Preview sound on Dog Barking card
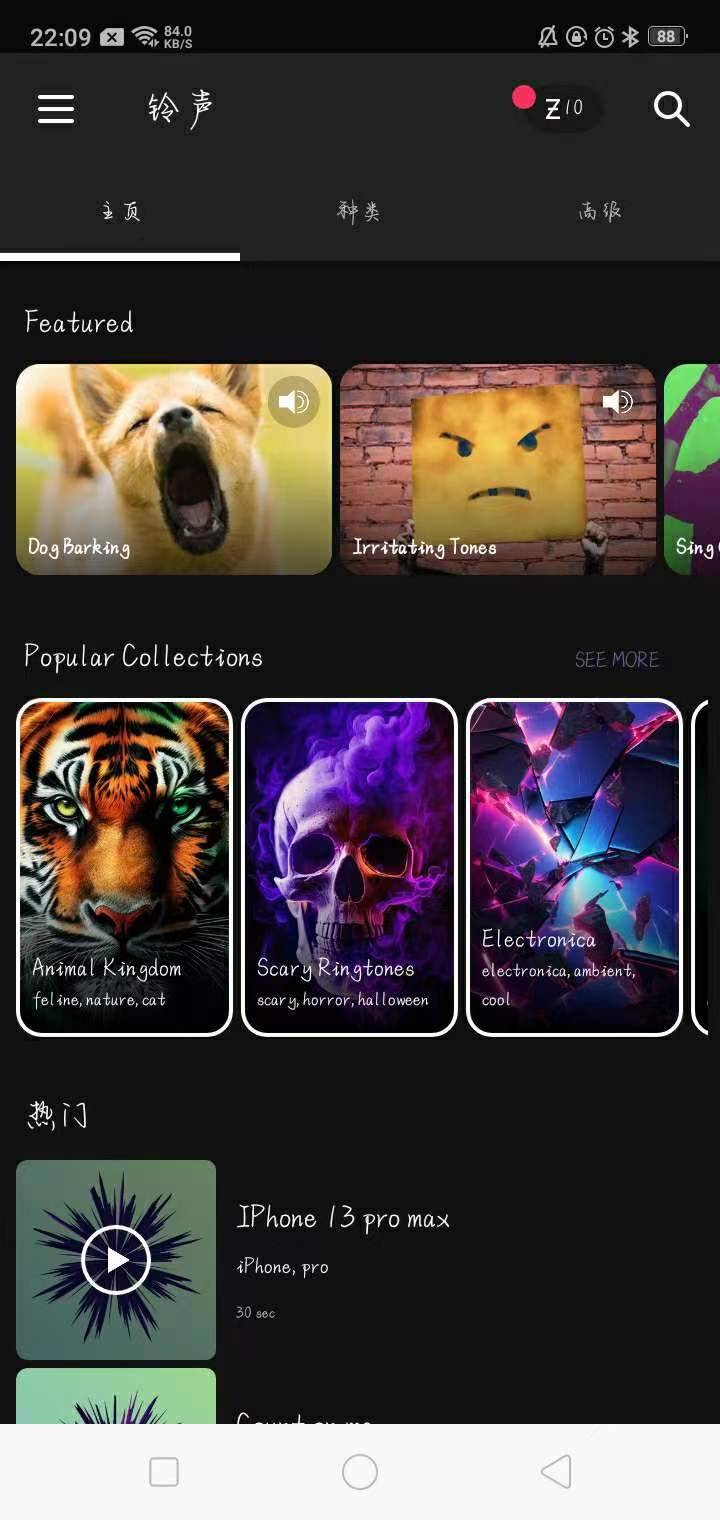Image resolution: width=720 pixels, height=1520 pixels. (293, 402)
